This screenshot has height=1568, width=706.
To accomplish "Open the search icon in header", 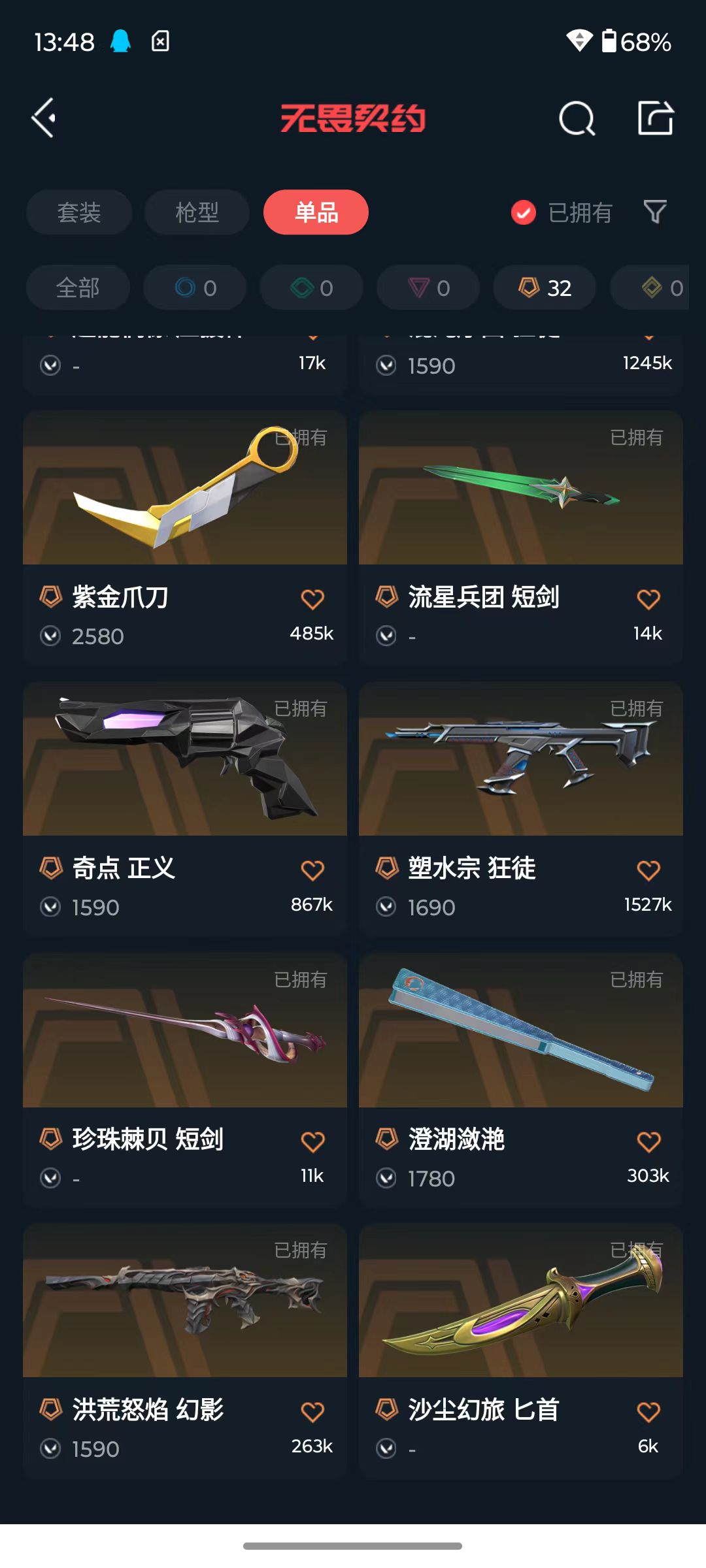I will point(577,119).
